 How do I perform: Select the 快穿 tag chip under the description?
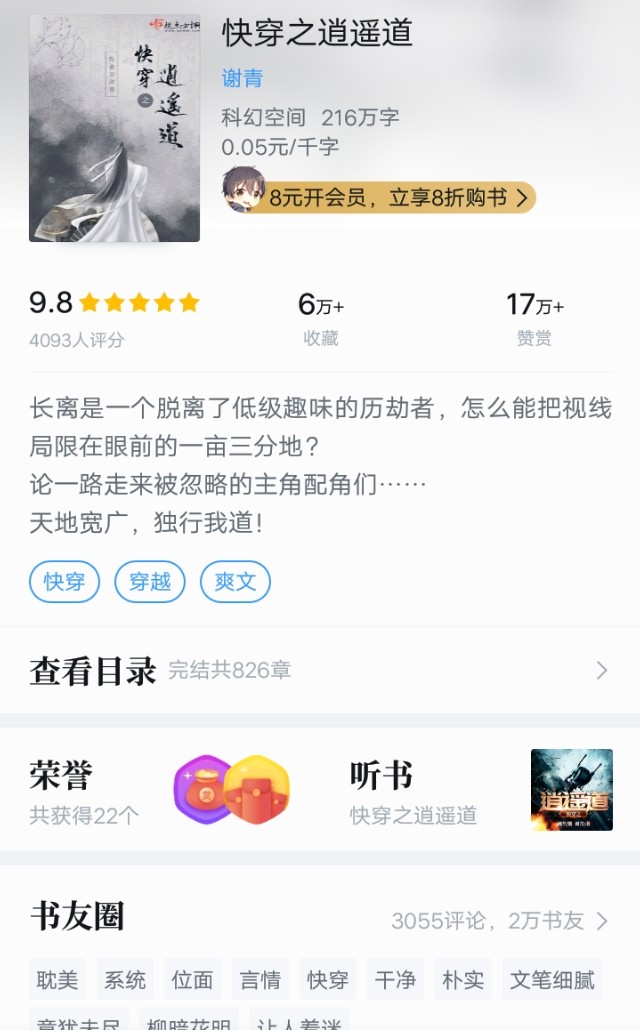tap(64, 581)
